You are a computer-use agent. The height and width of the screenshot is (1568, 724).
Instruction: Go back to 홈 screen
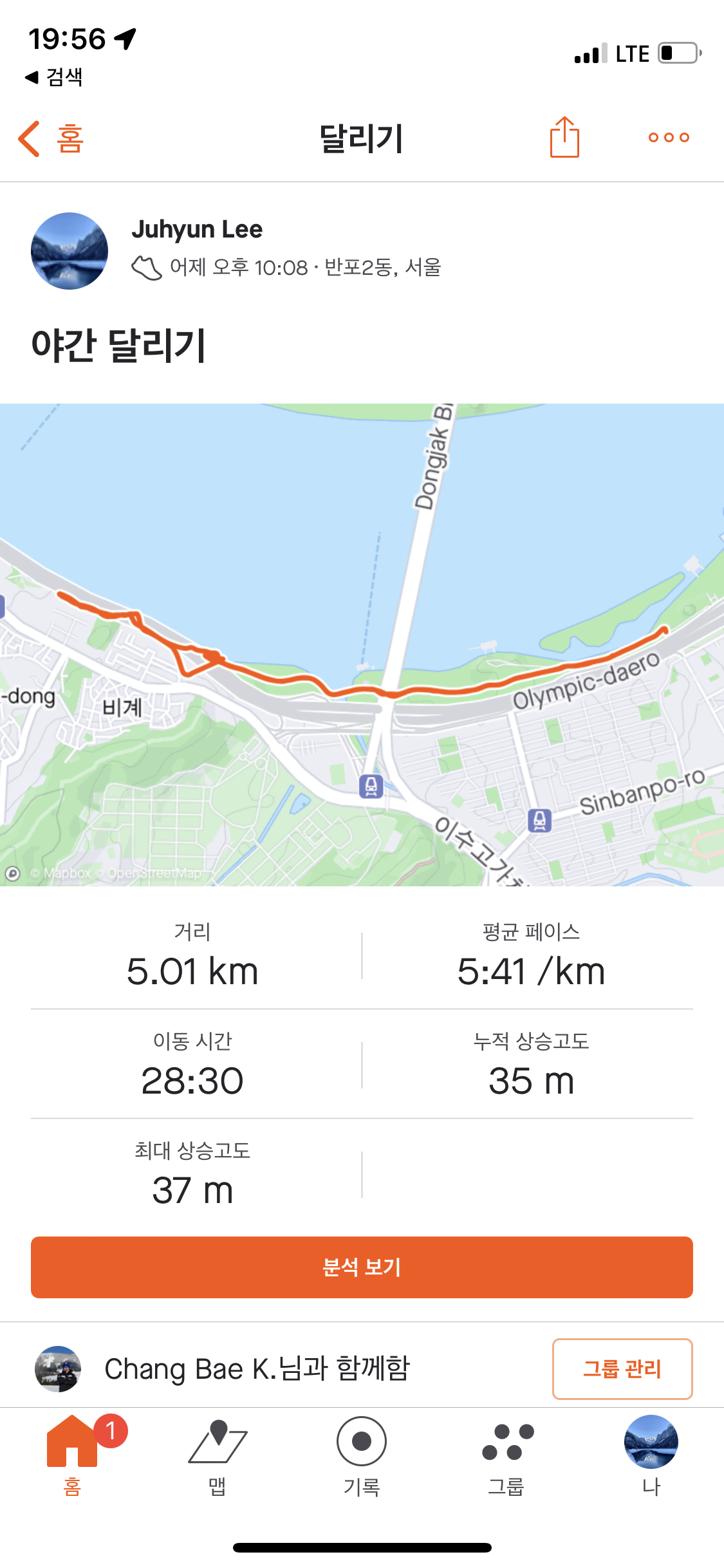[51, 138]
